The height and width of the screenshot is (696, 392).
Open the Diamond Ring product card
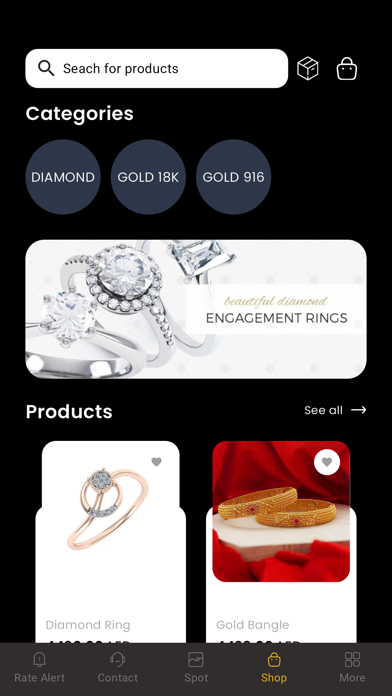pos(111,542)
